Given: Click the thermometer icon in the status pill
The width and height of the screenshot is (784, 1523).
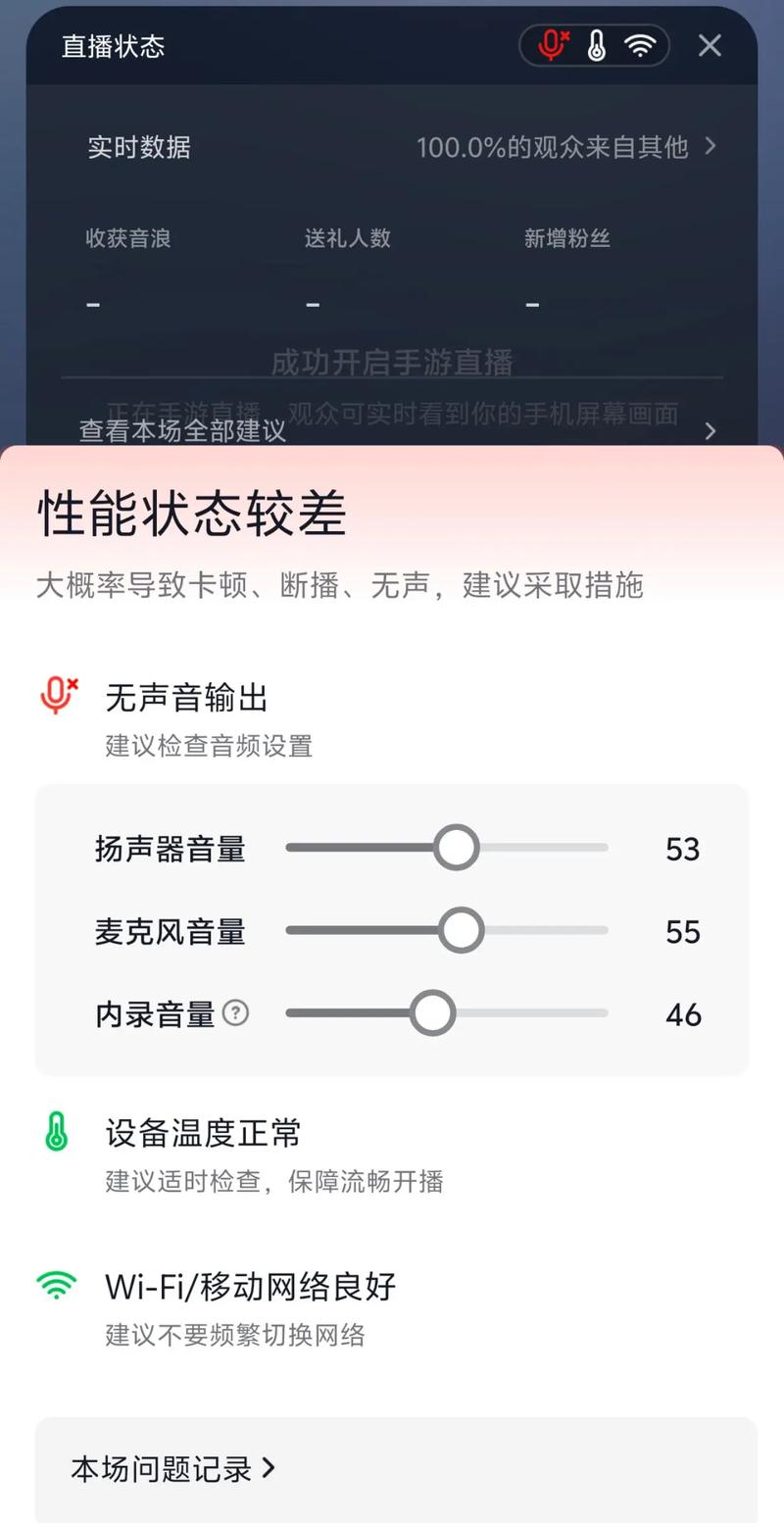Looking at the screenshot, I should pyautogui.click(x=597, y=44).
